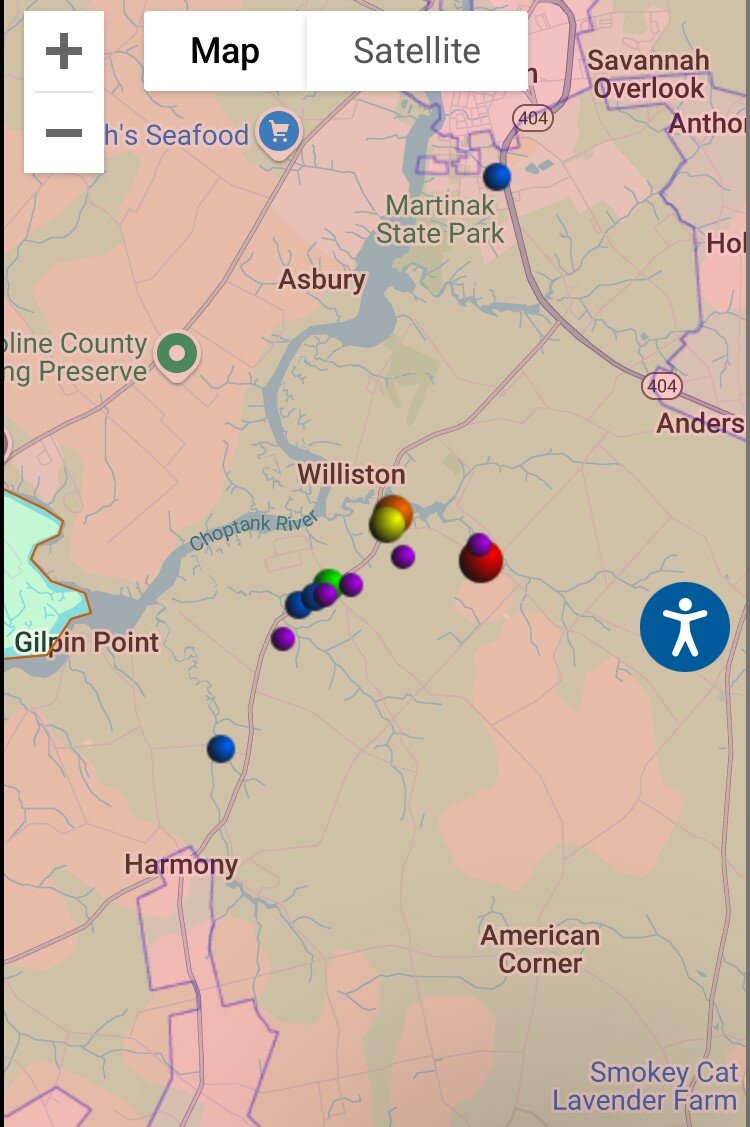Zoom in on the map
The height and width of the screenshot is (1127, 750).
(64, 52)
